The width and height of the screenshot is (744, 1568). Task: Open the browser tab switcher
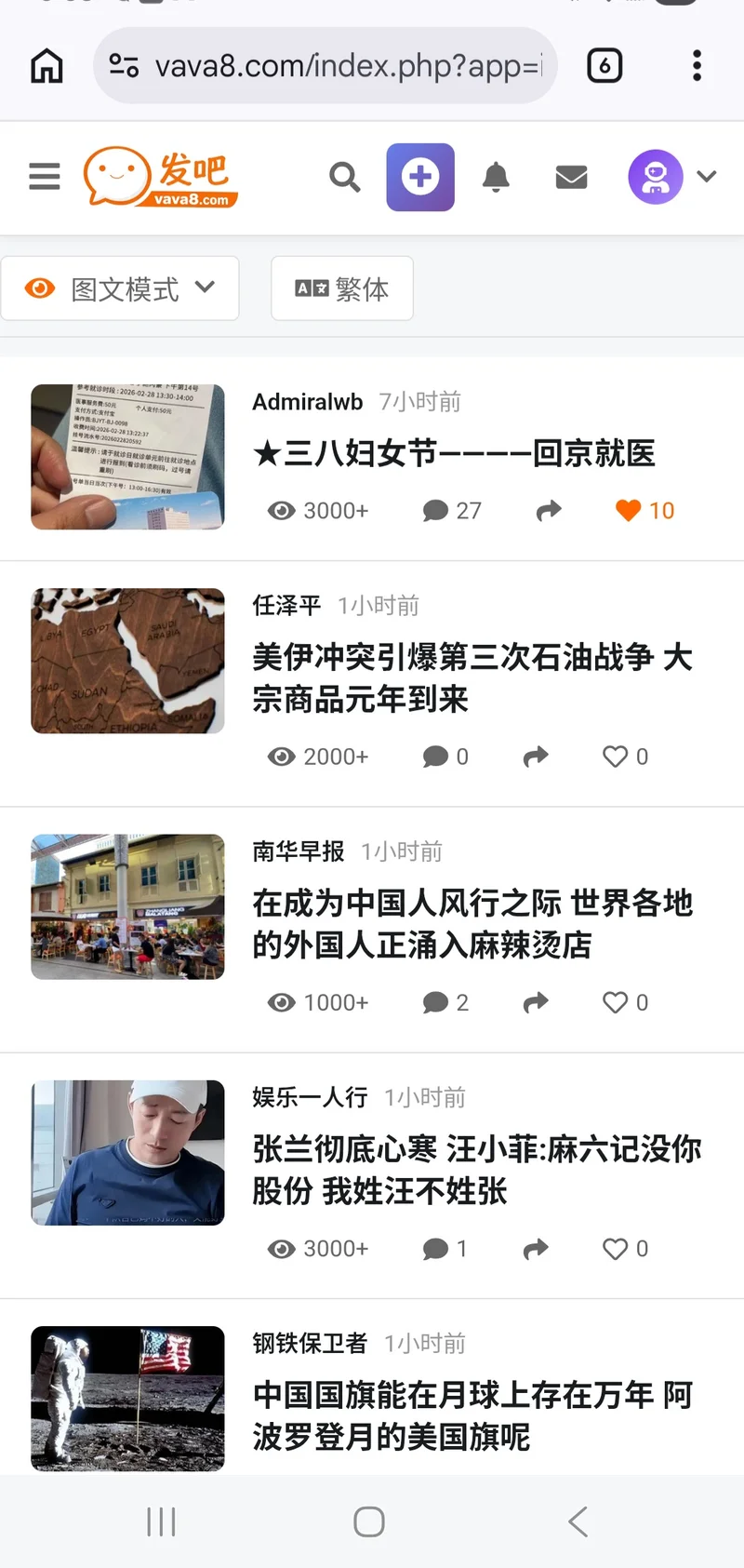tap(604, 66)
